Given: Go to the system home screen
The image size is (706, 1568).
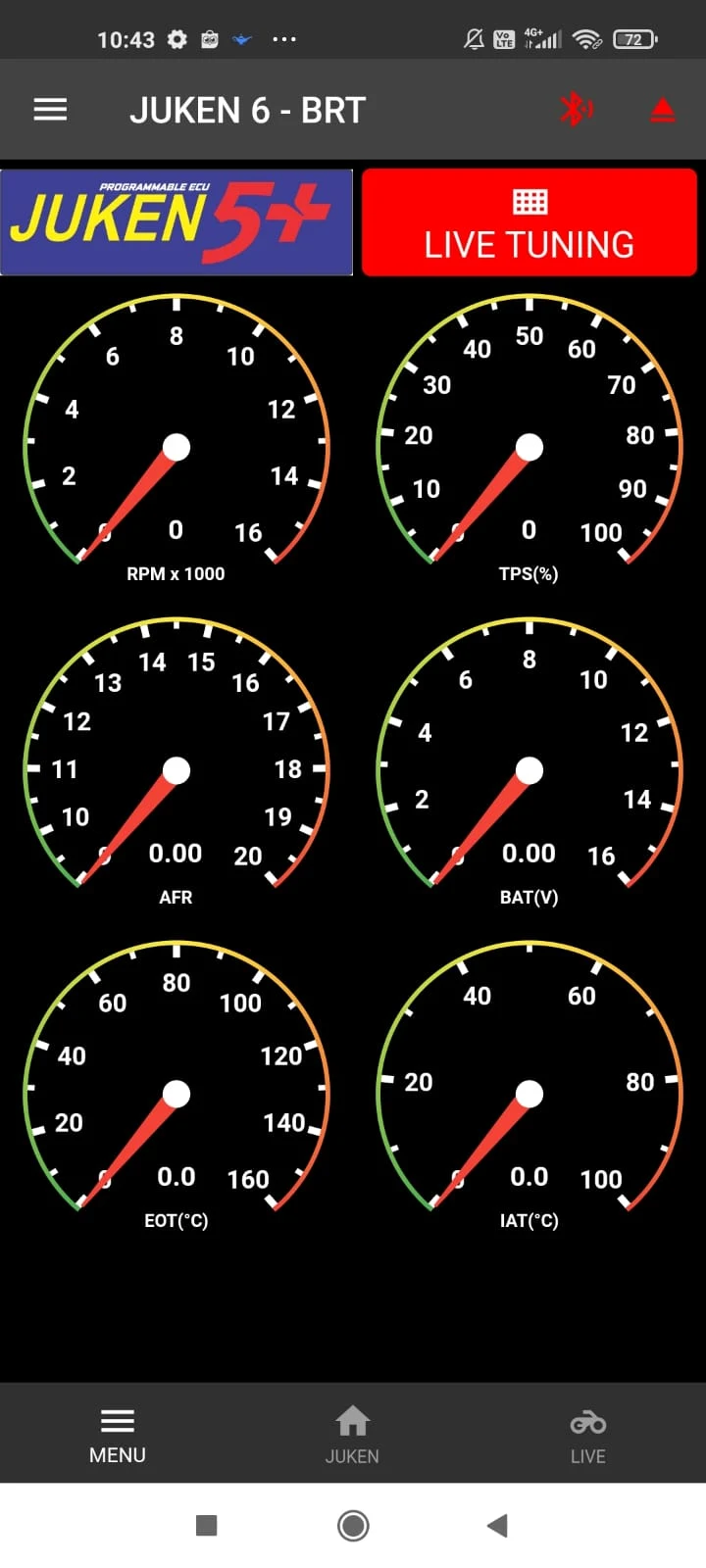Looking at the screenshot, I should click(x=353, y=1525).
